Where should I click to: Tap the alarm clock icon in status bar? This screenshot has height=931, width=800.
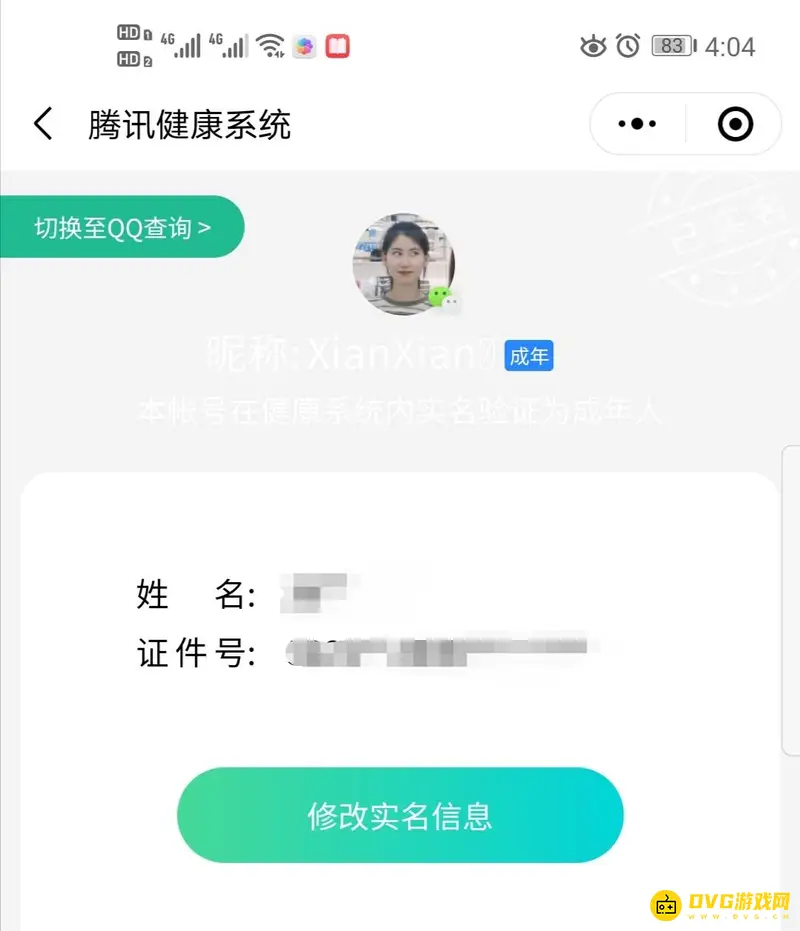(x=629, y=46)
